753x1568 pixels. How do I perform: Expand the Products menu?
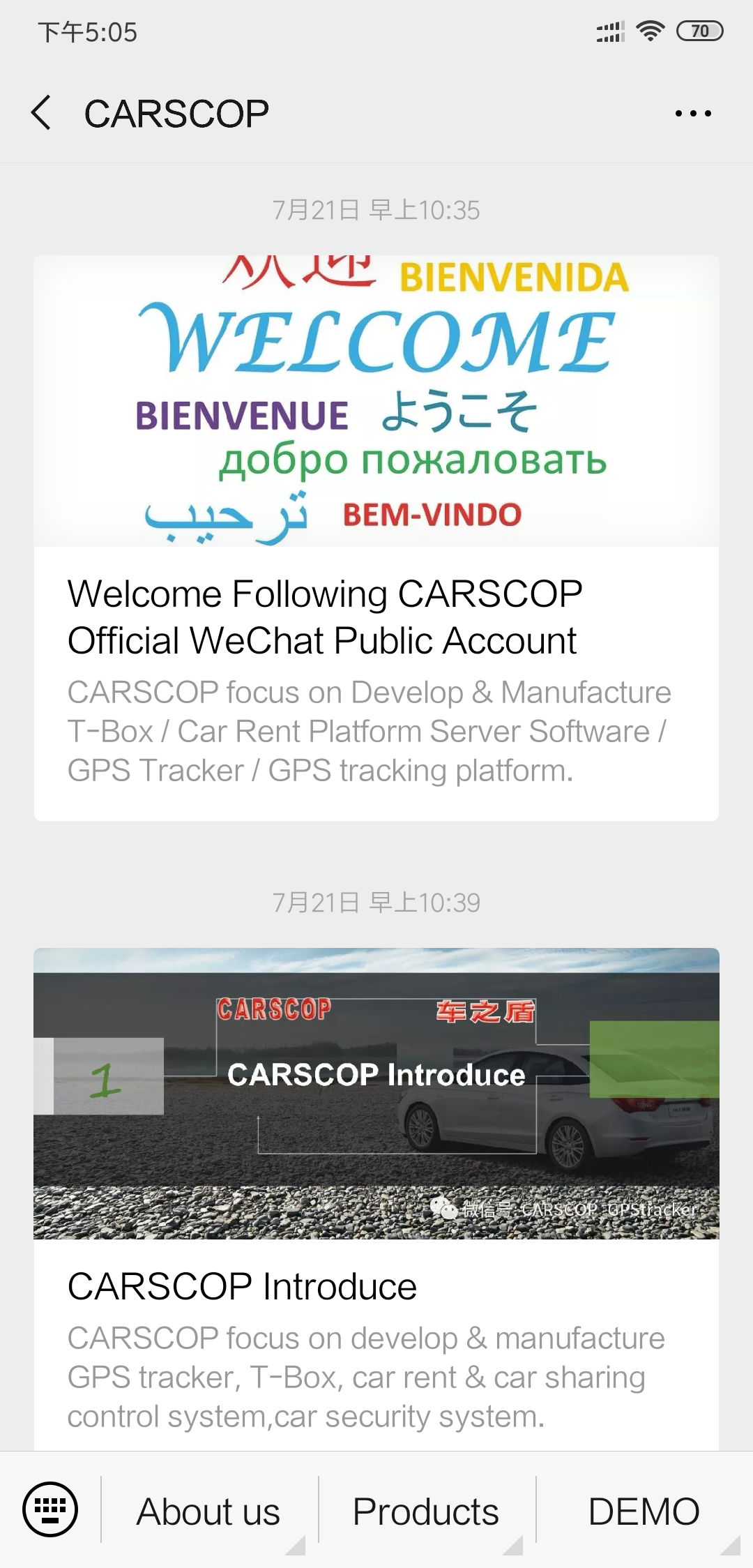tap(426, 1511)
